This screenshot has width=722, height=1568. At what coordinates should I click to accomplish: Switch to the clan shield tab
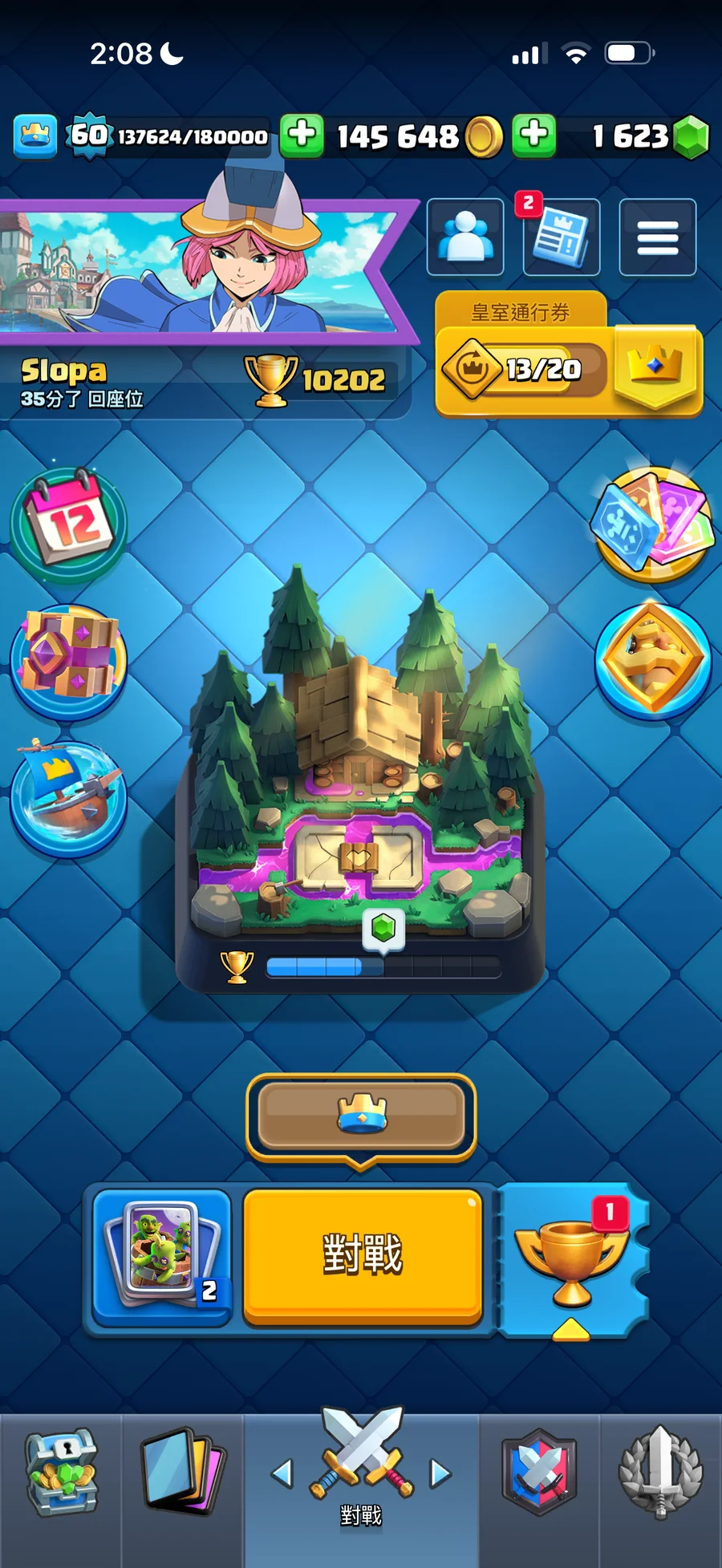(x=540, y=1473)
